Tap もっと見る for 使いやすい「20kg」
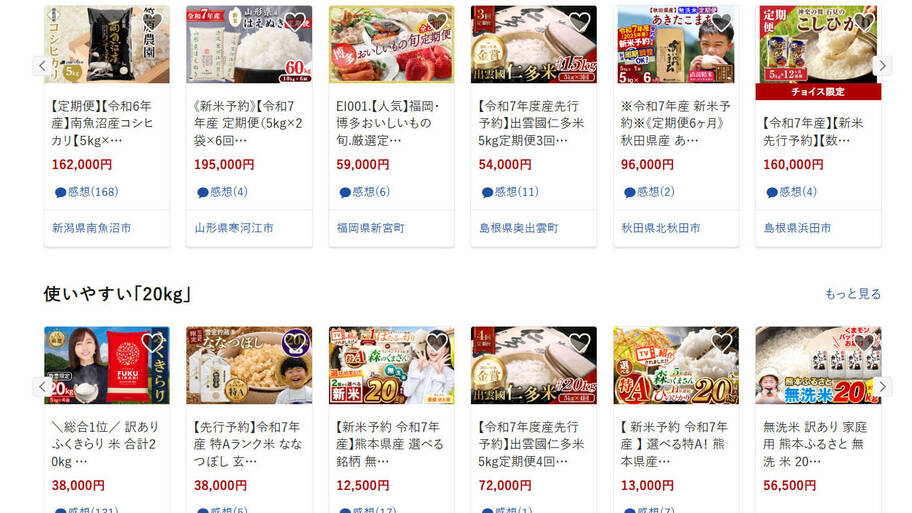Image resolution: width=912 pixels, height=513 pixels. tap(852, 294)
